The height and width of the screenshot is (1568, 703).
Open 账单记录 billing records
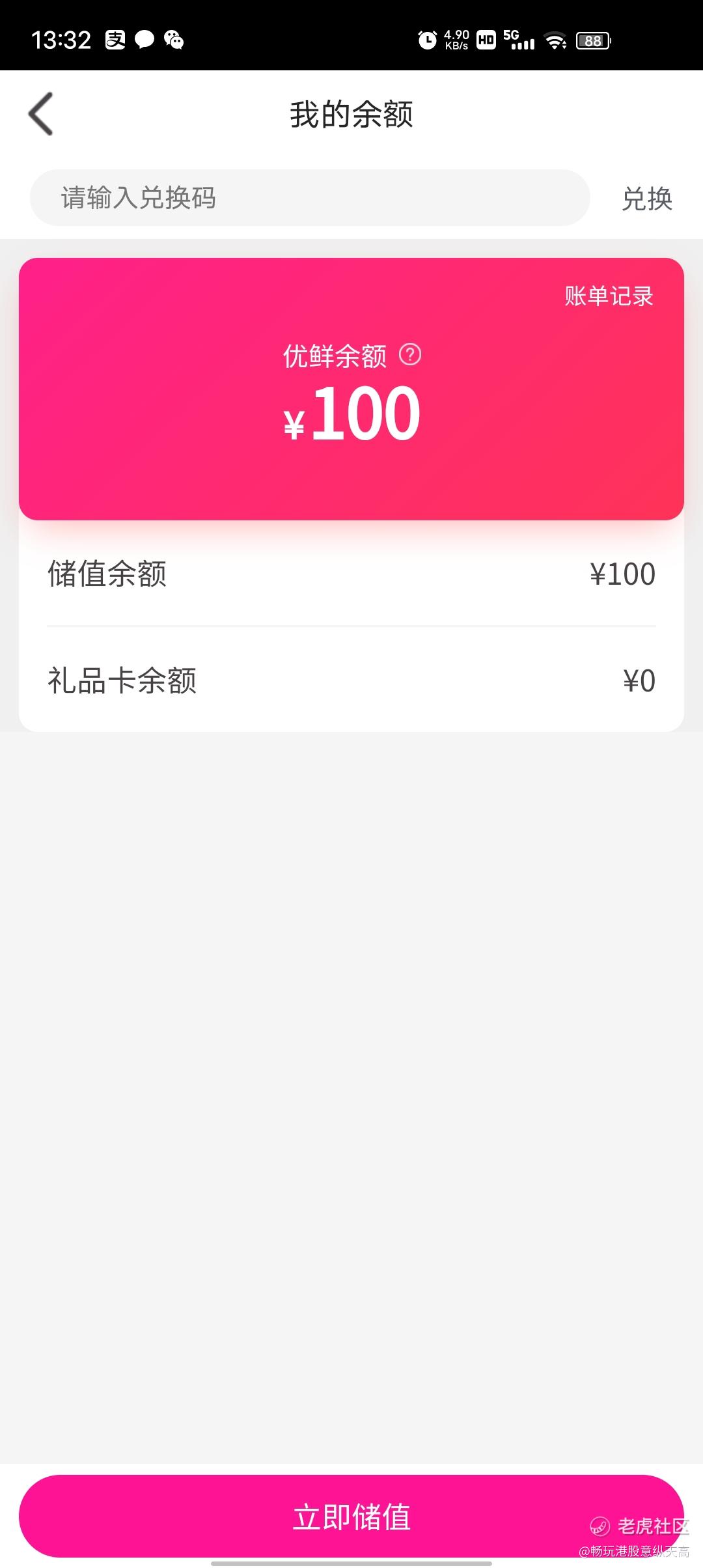(x=609, y=296)
